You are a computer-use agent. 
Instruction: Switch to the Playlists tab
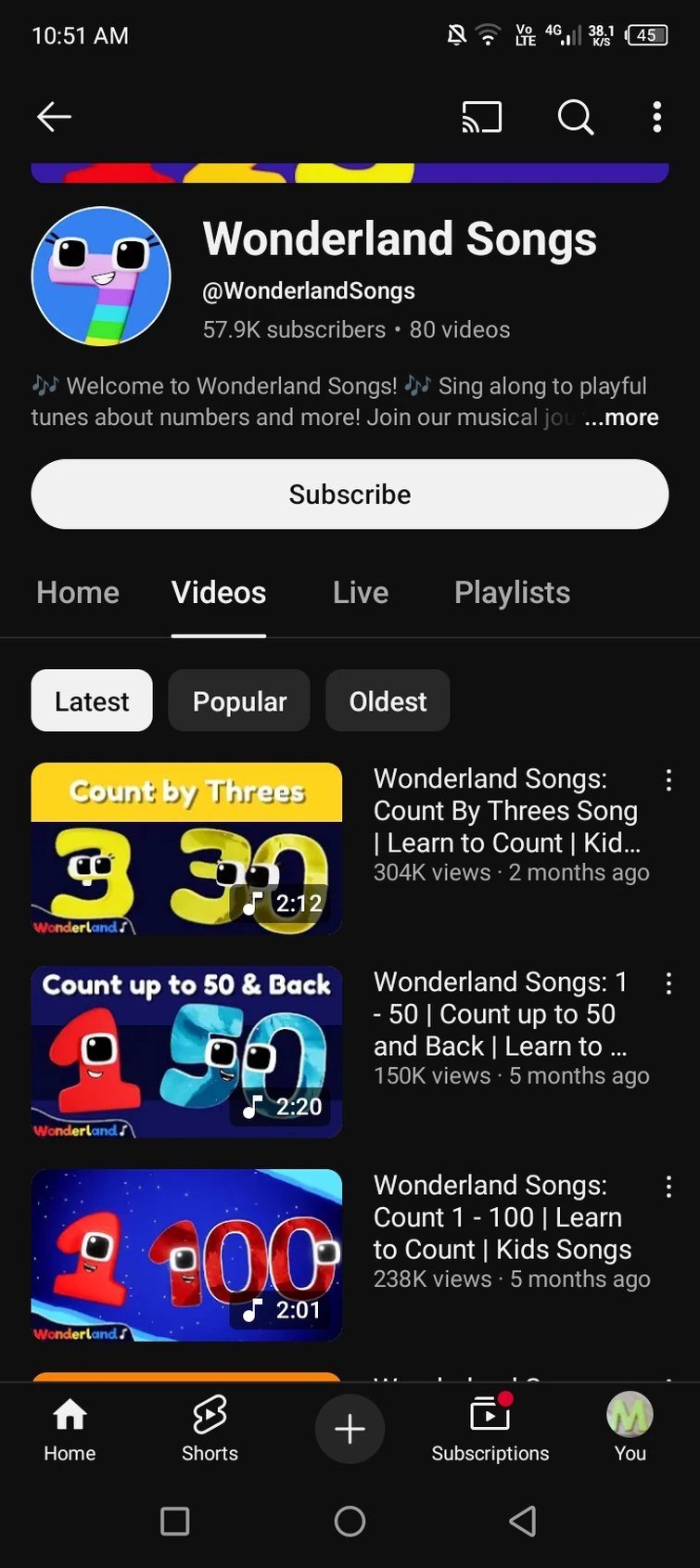coord(512,593)
